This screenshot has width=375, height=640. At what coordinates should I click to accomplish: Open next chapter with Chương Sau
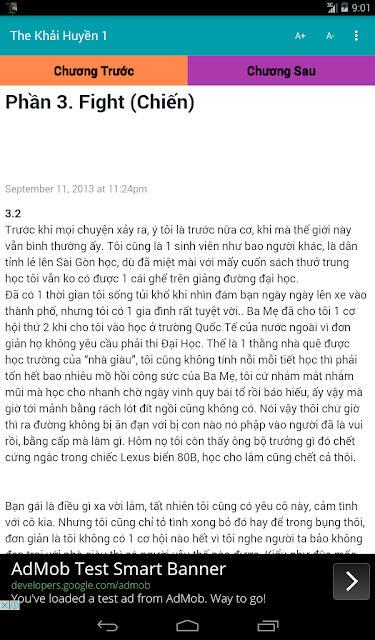281,71
